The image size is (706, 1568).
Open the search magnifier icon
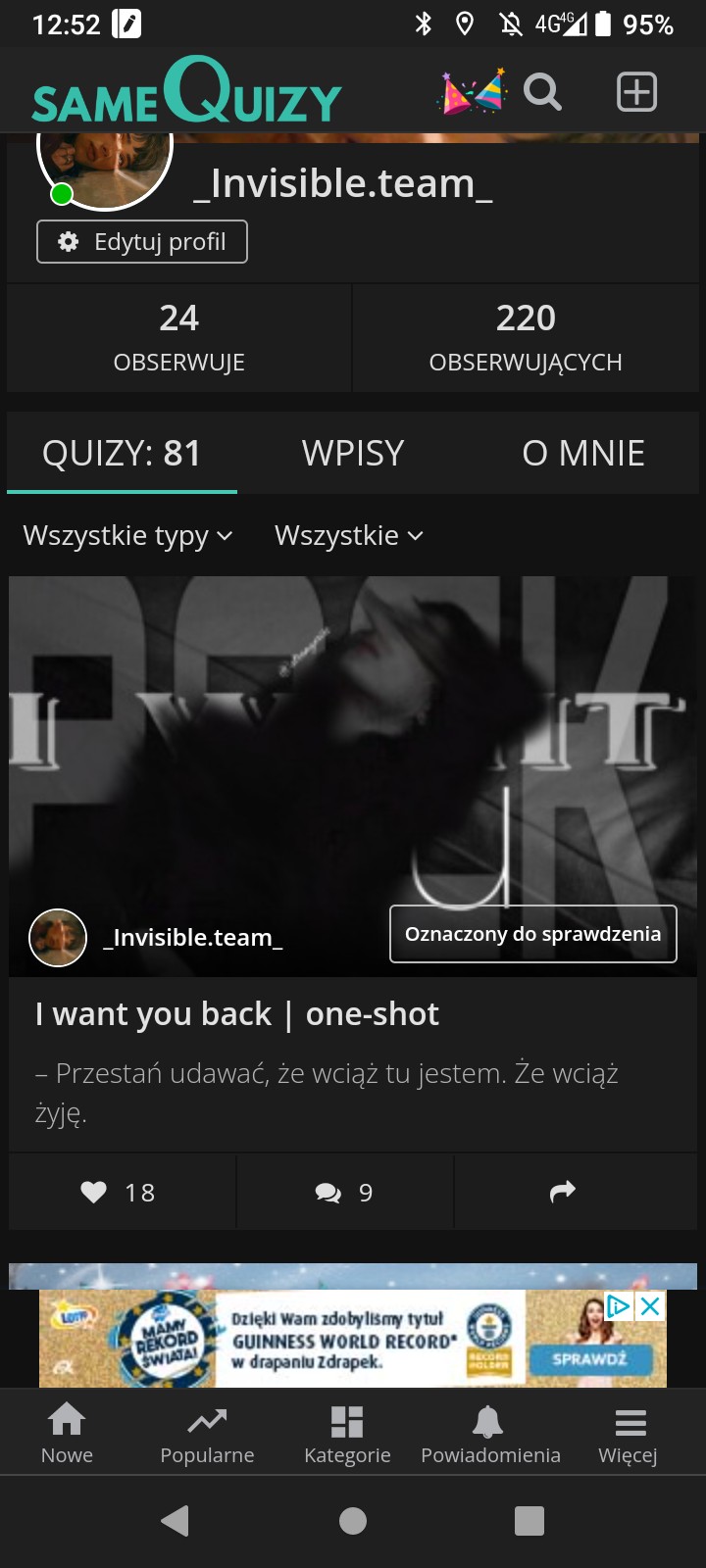tap(542, 92)
